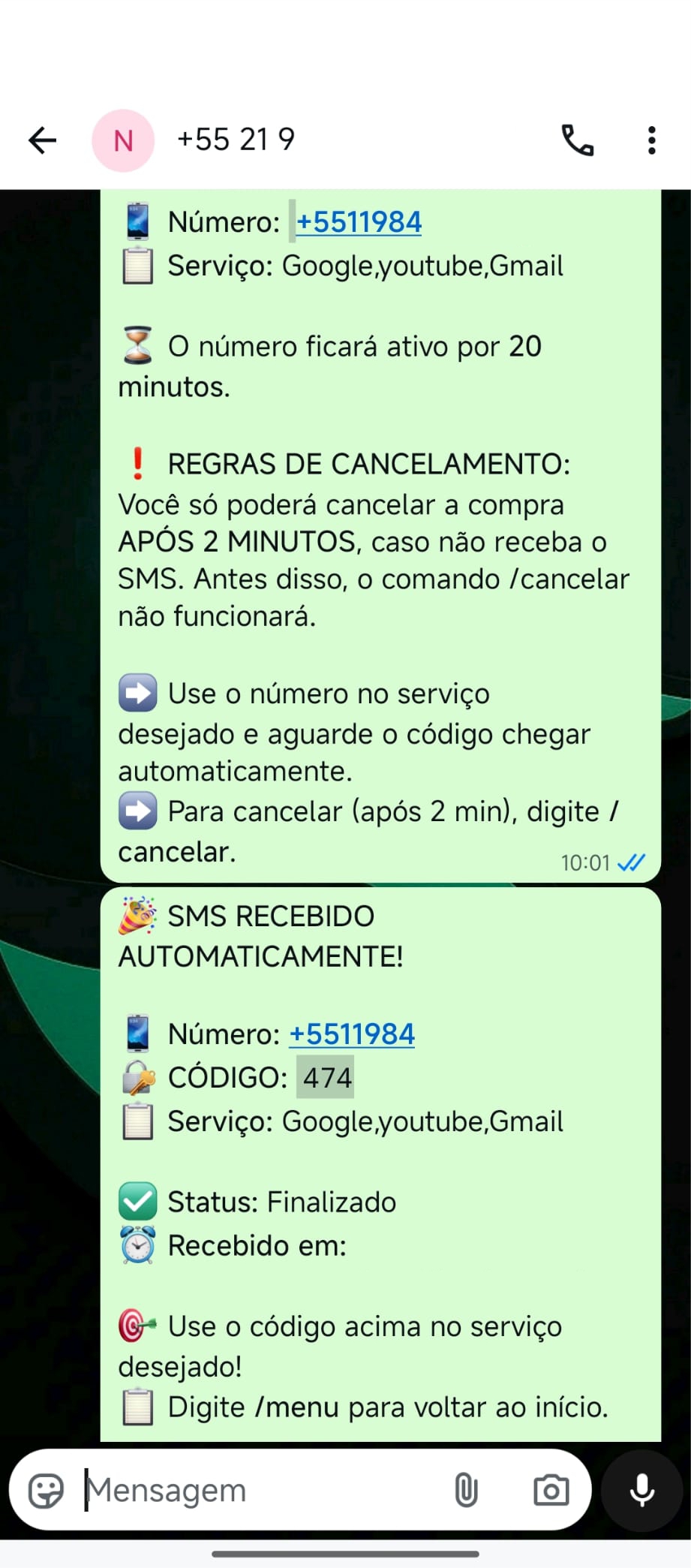Image resolution: width=691 pixels, height=1568 pixels.
Task: Open the link +5511984 near CÓDIGO 474
Action: pyautogui.click(x=351, y=1034)
